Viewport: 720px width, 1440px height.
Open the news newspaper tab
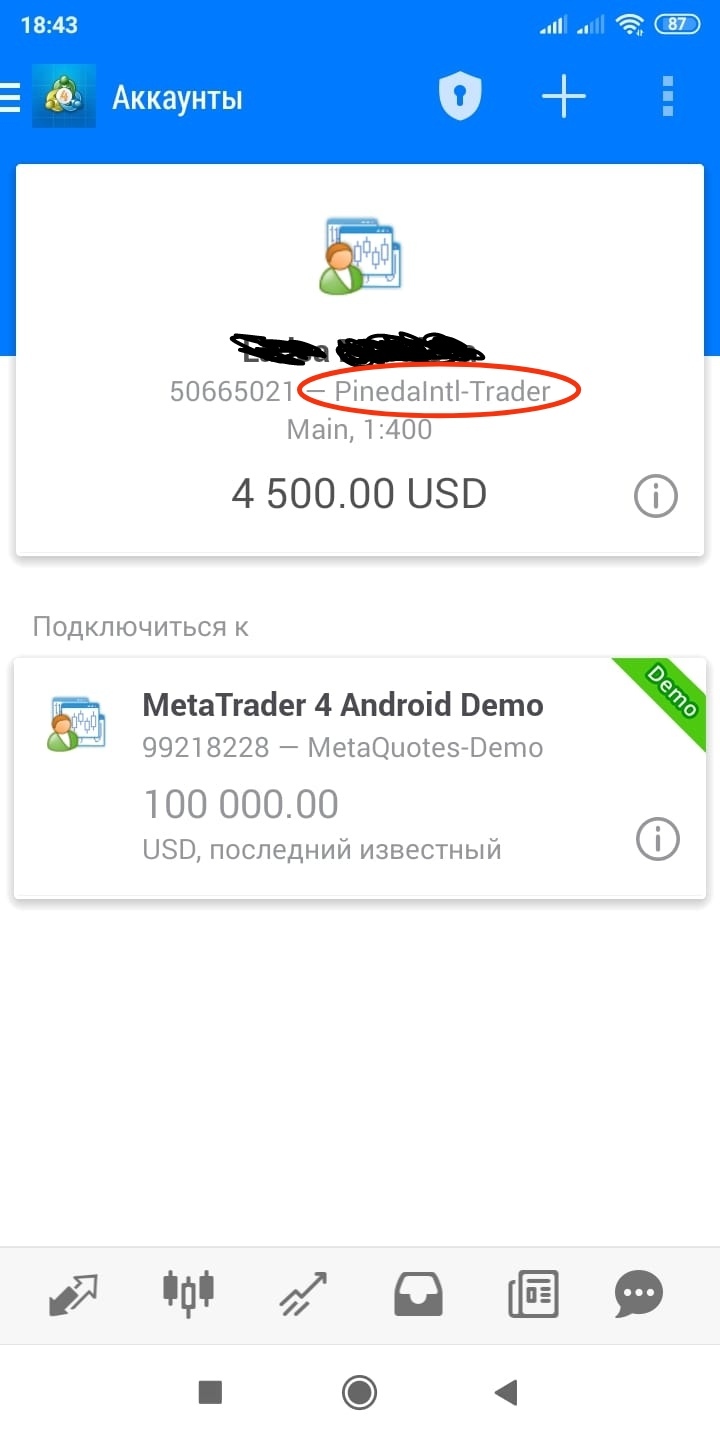click(533, 1294)
